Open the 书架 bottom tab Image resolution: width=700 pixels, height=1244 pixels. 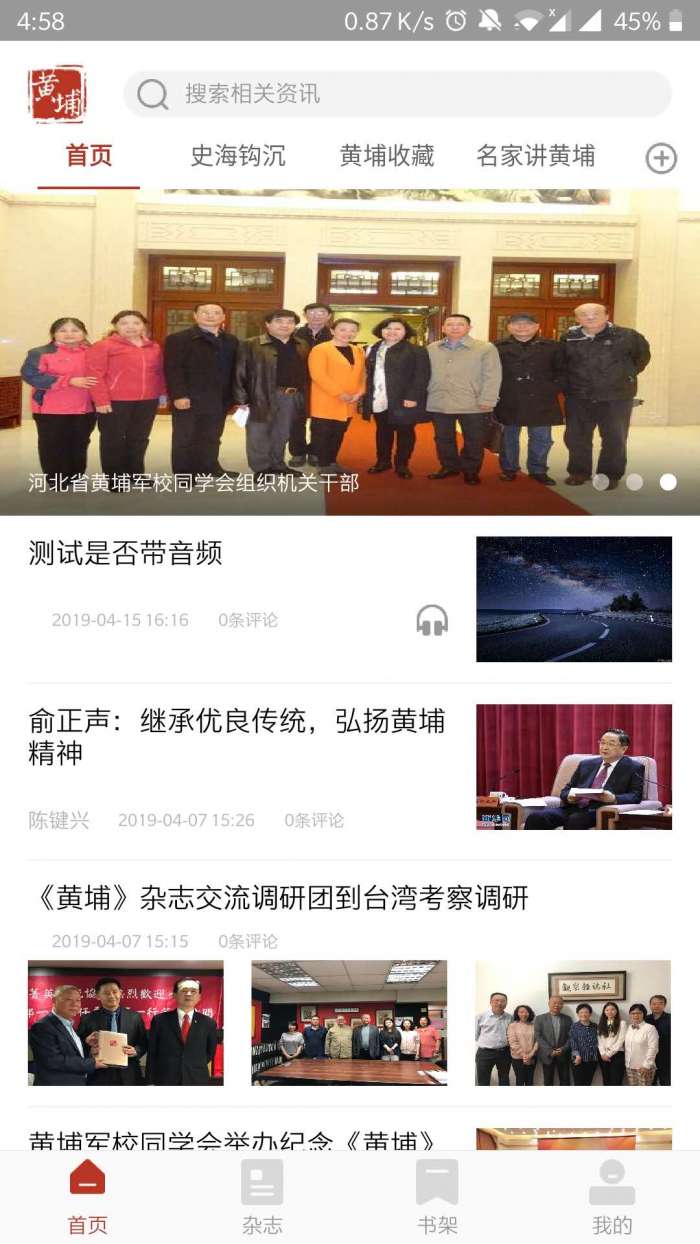tap(437, 1198)
